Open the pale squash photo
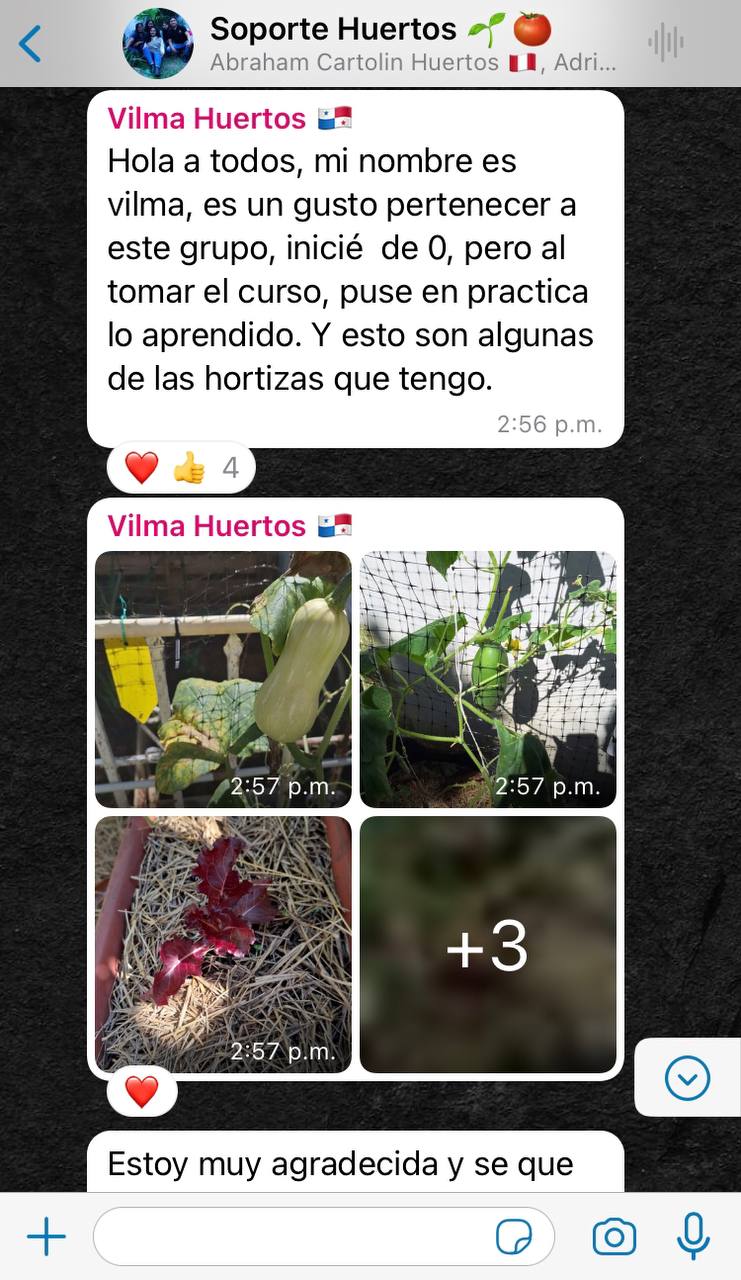Screen dimensions: 741x1280 [223, 679]
